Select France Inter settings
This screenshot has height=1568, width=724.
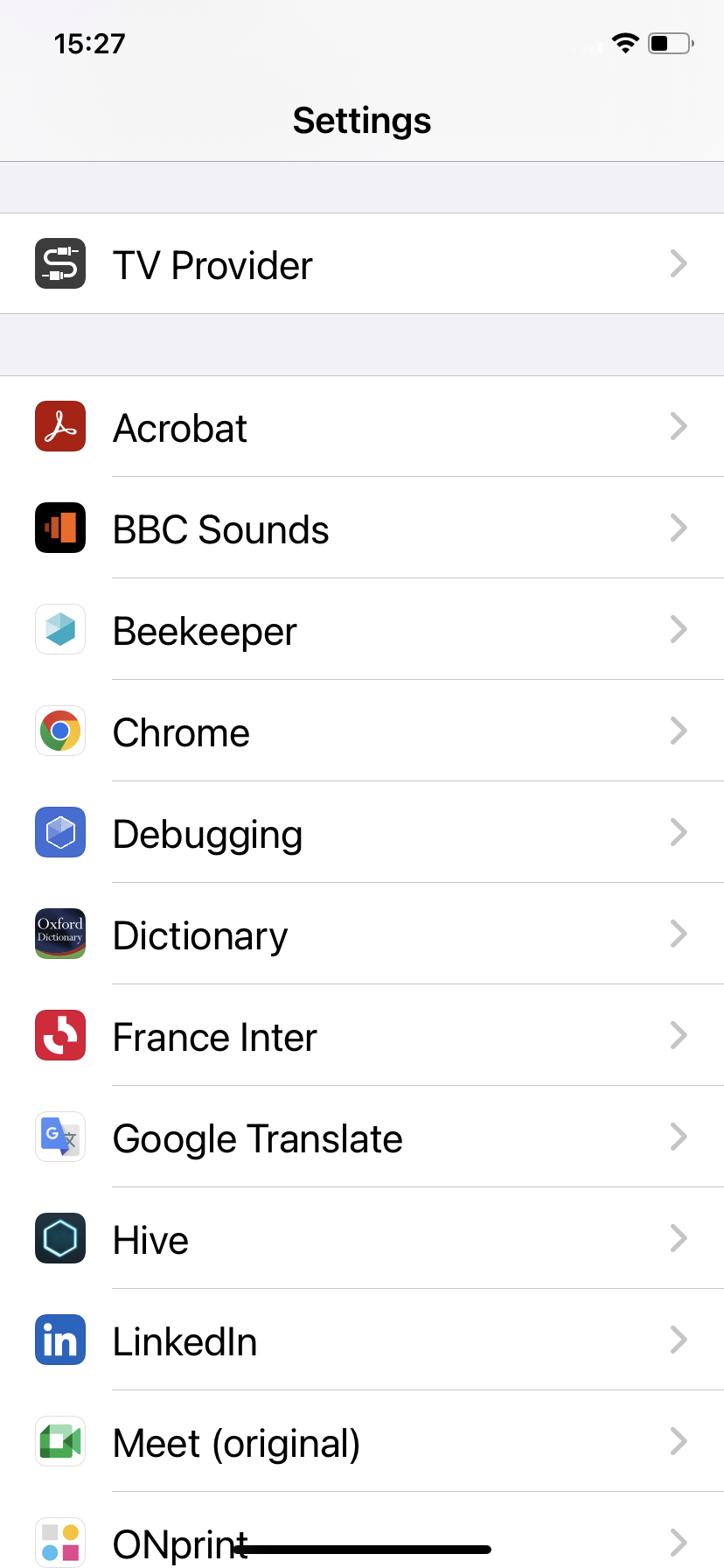point(362,1036)
